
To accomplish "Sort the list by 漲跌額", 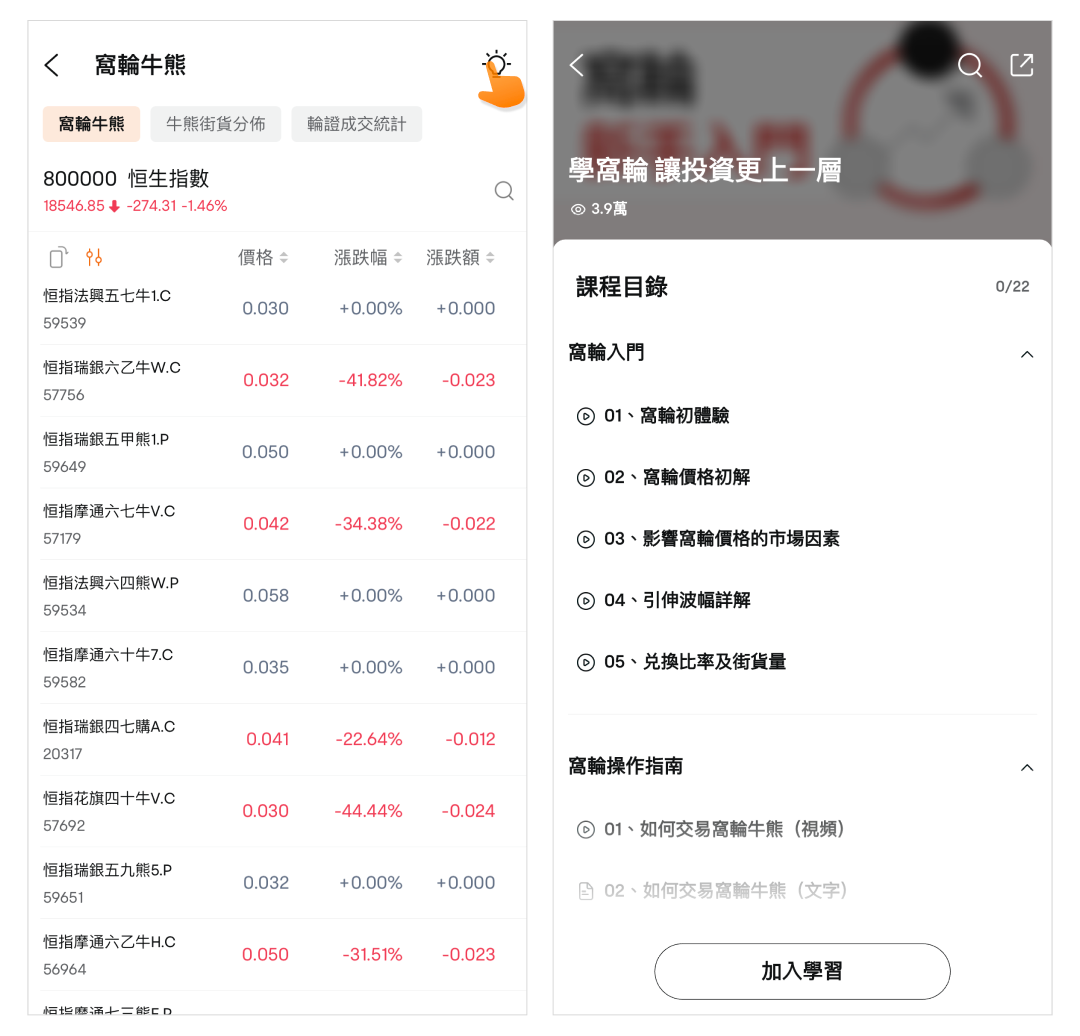I will [460, 258].
